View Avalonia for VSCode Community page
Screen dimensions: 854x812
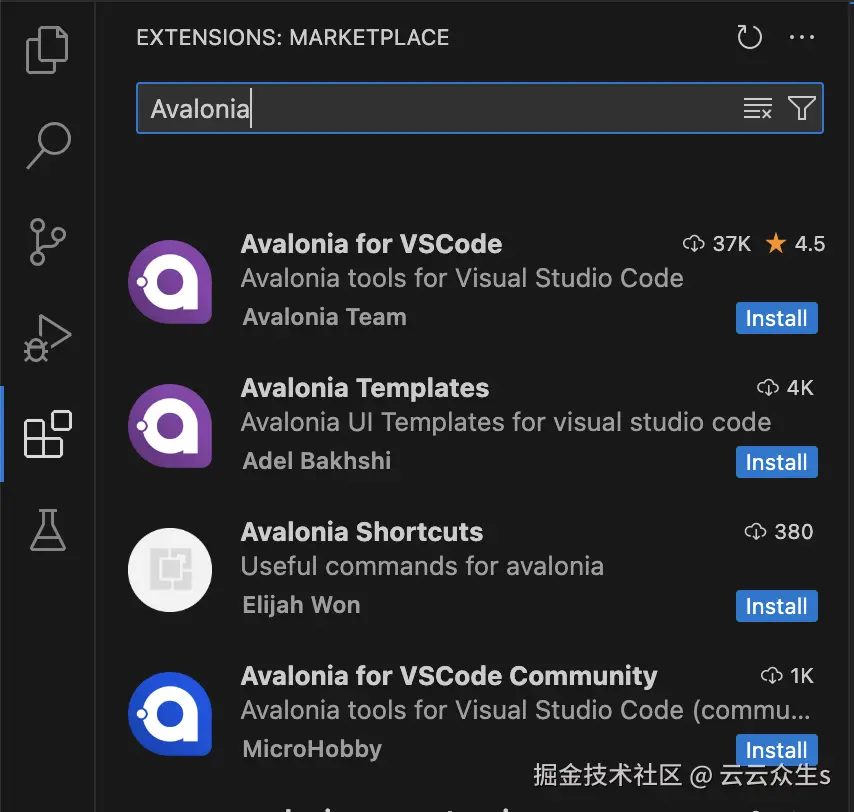(449, 676)
